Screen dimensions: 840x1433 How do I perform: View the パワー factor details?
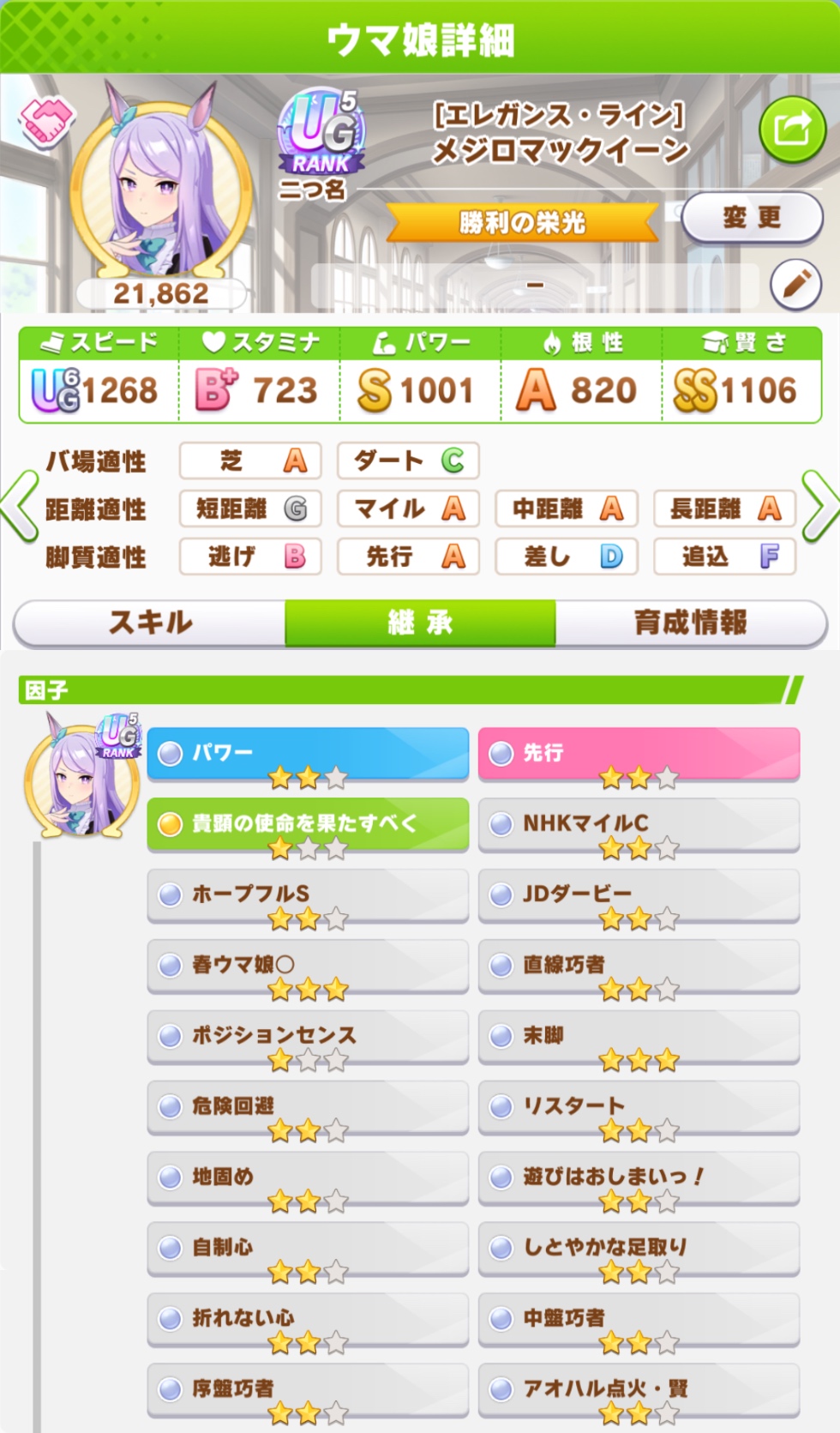point(308,754)
